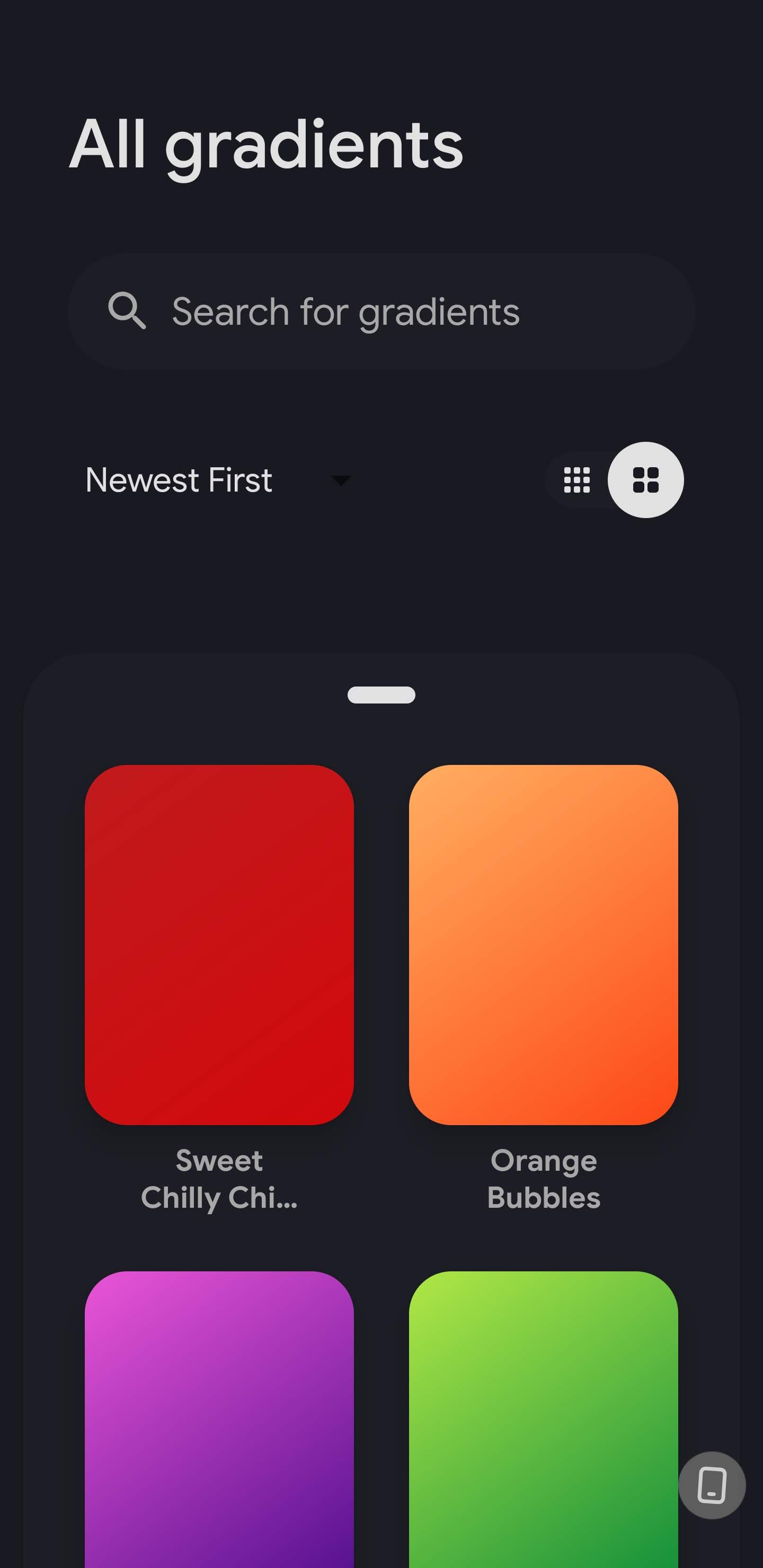Open the Sweet Chilly Chi... red gradient
The width and height of the screenshot is (763, 1568).
pos(219,944)
